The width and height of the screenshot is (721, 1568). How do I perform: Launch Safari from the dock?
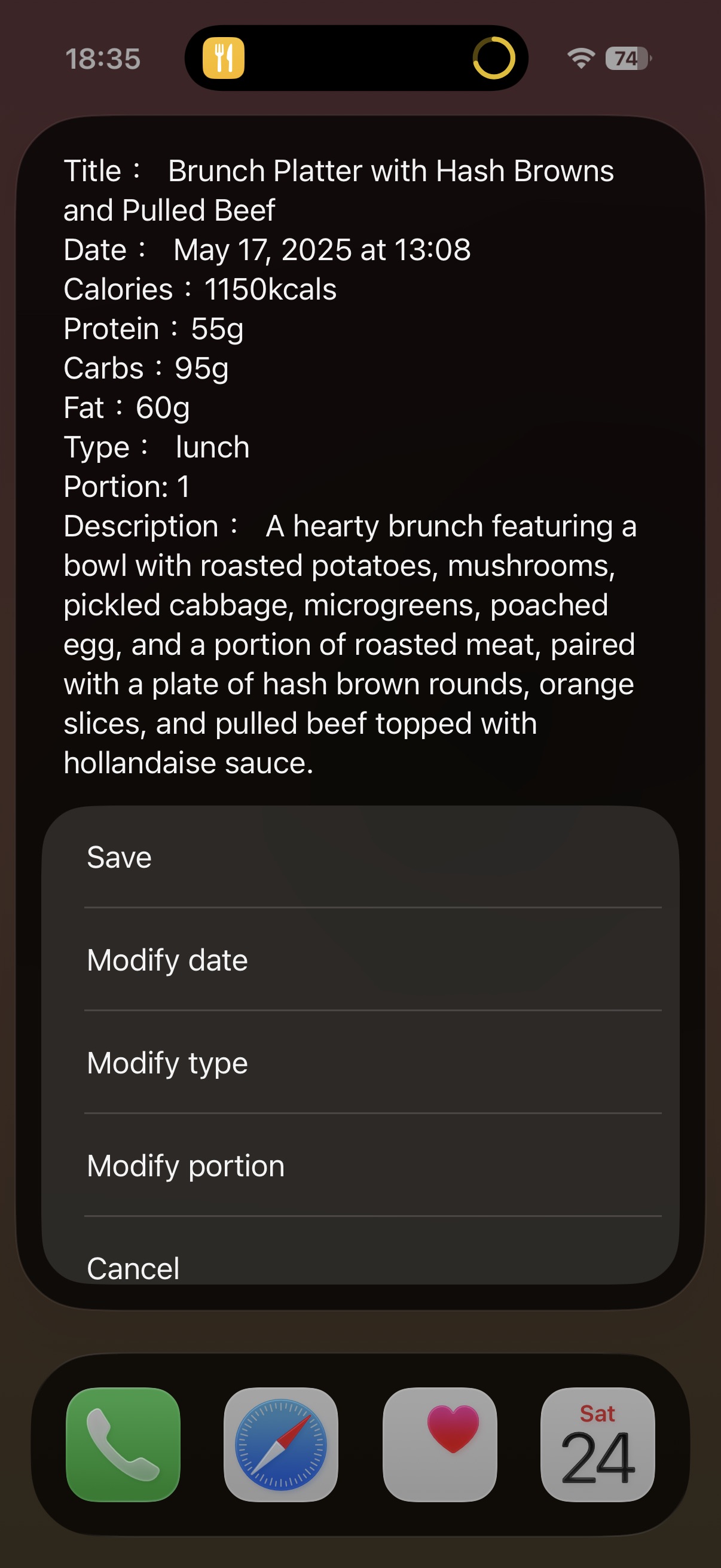pos(281,1444)
